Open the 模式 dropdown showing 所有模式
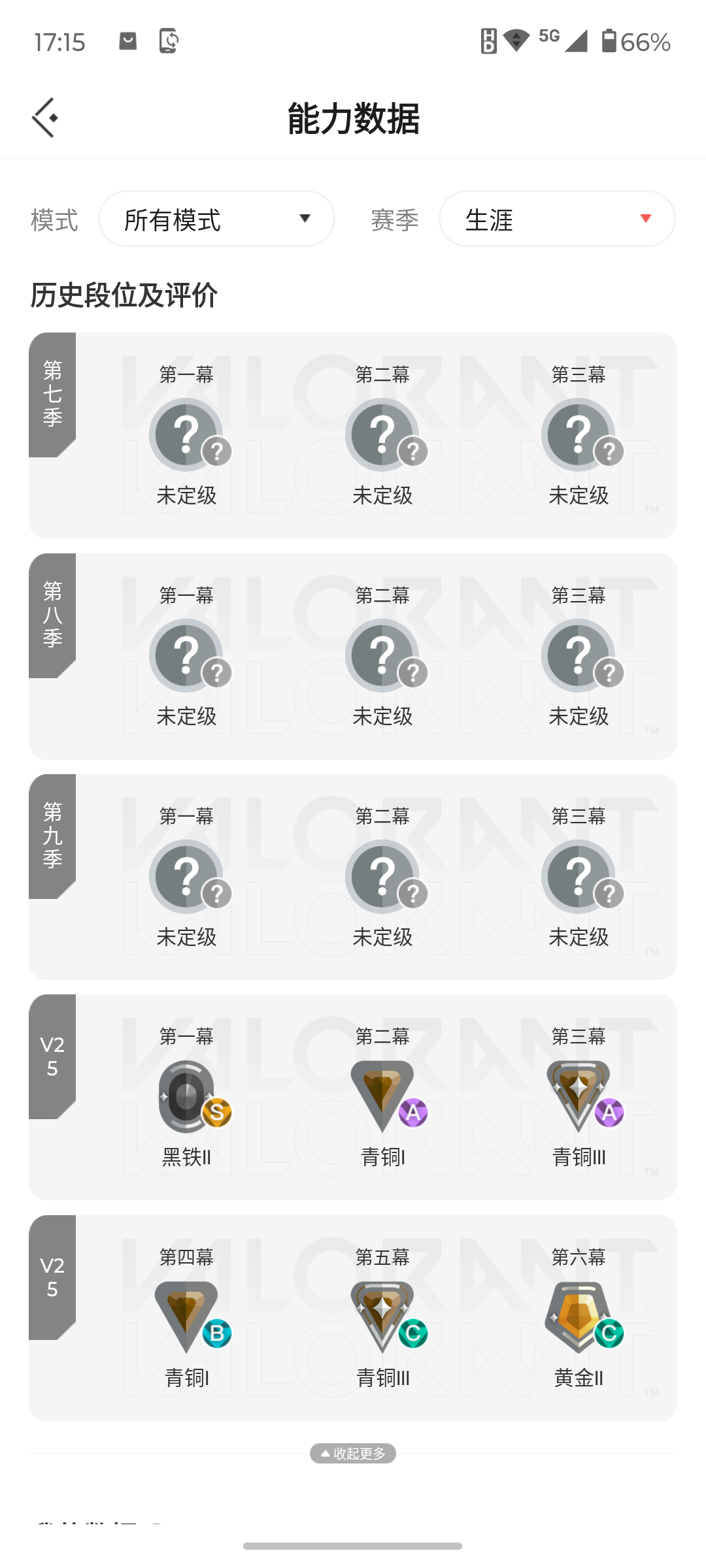The width and height of the screenshot is (706, 1568). coord(216,219)
